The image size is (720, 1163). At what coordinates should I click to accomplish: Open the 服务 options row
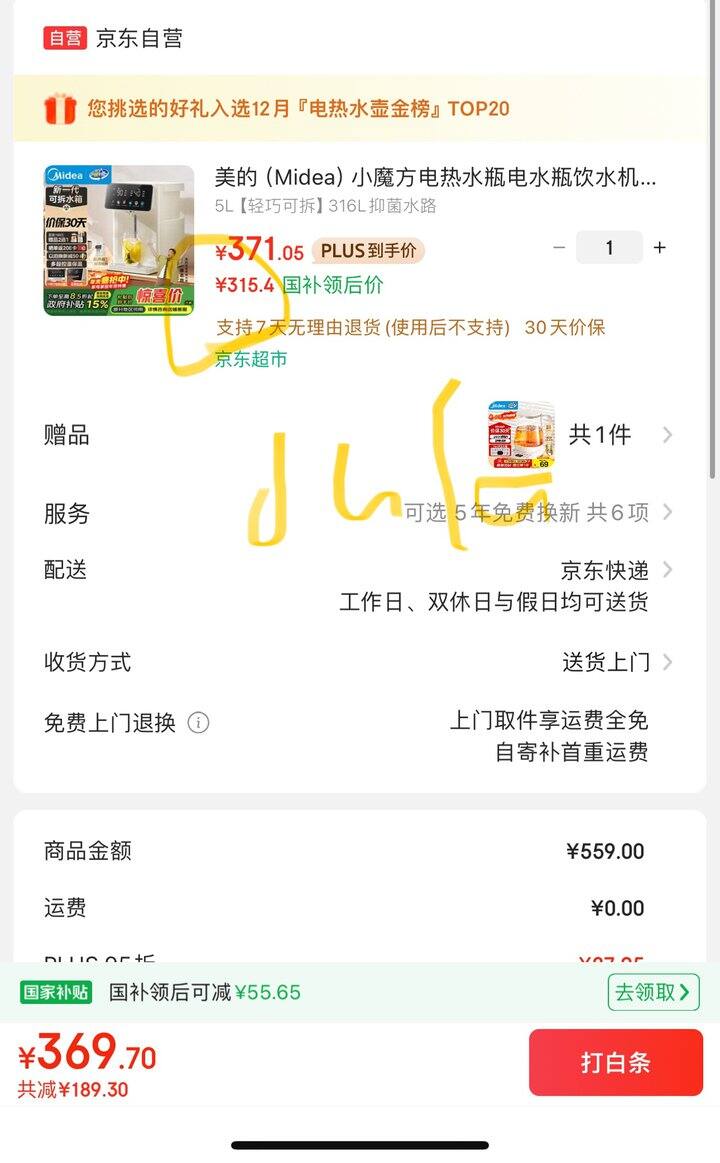pyautogui.click(x=360, y=513)
